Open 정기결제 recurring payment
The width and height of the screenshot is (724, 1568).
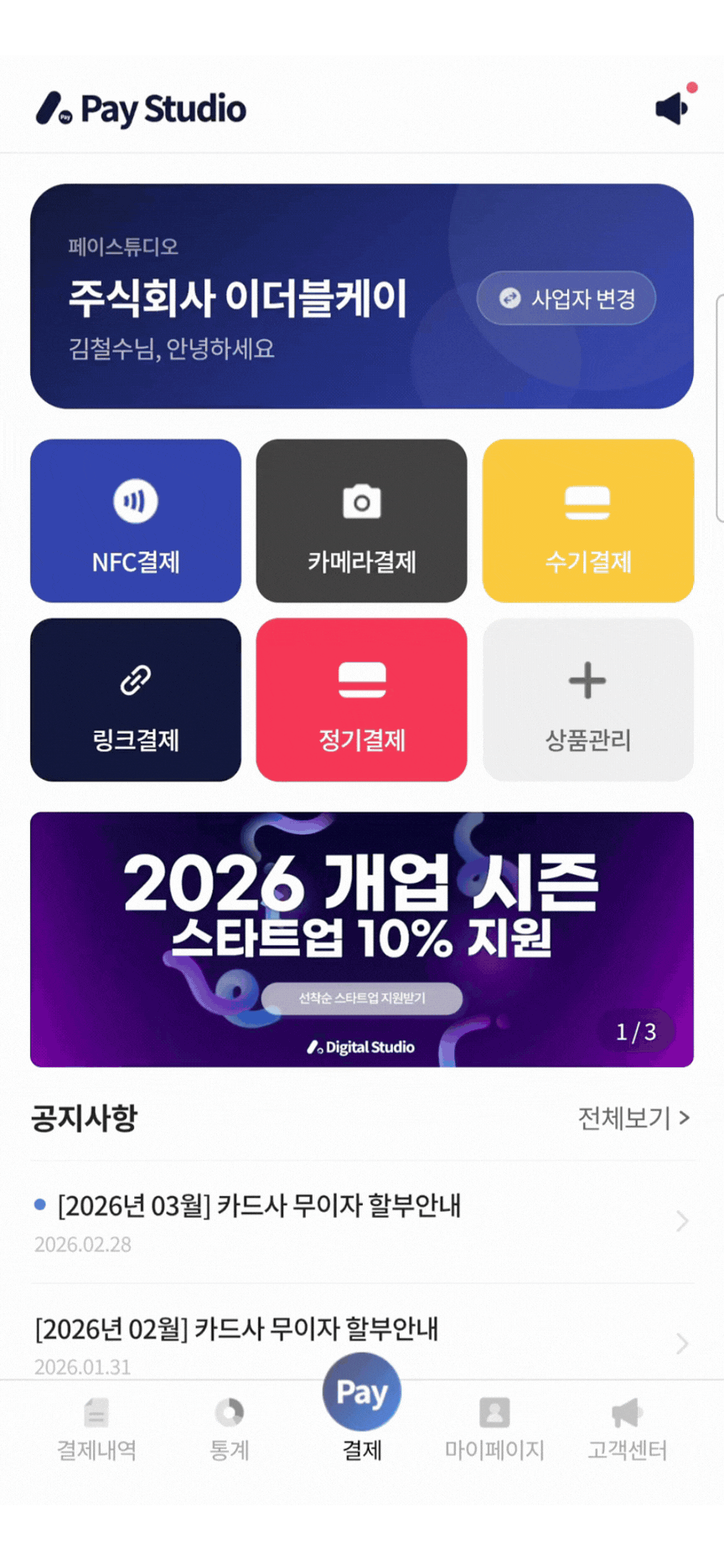tap(361, 699)
